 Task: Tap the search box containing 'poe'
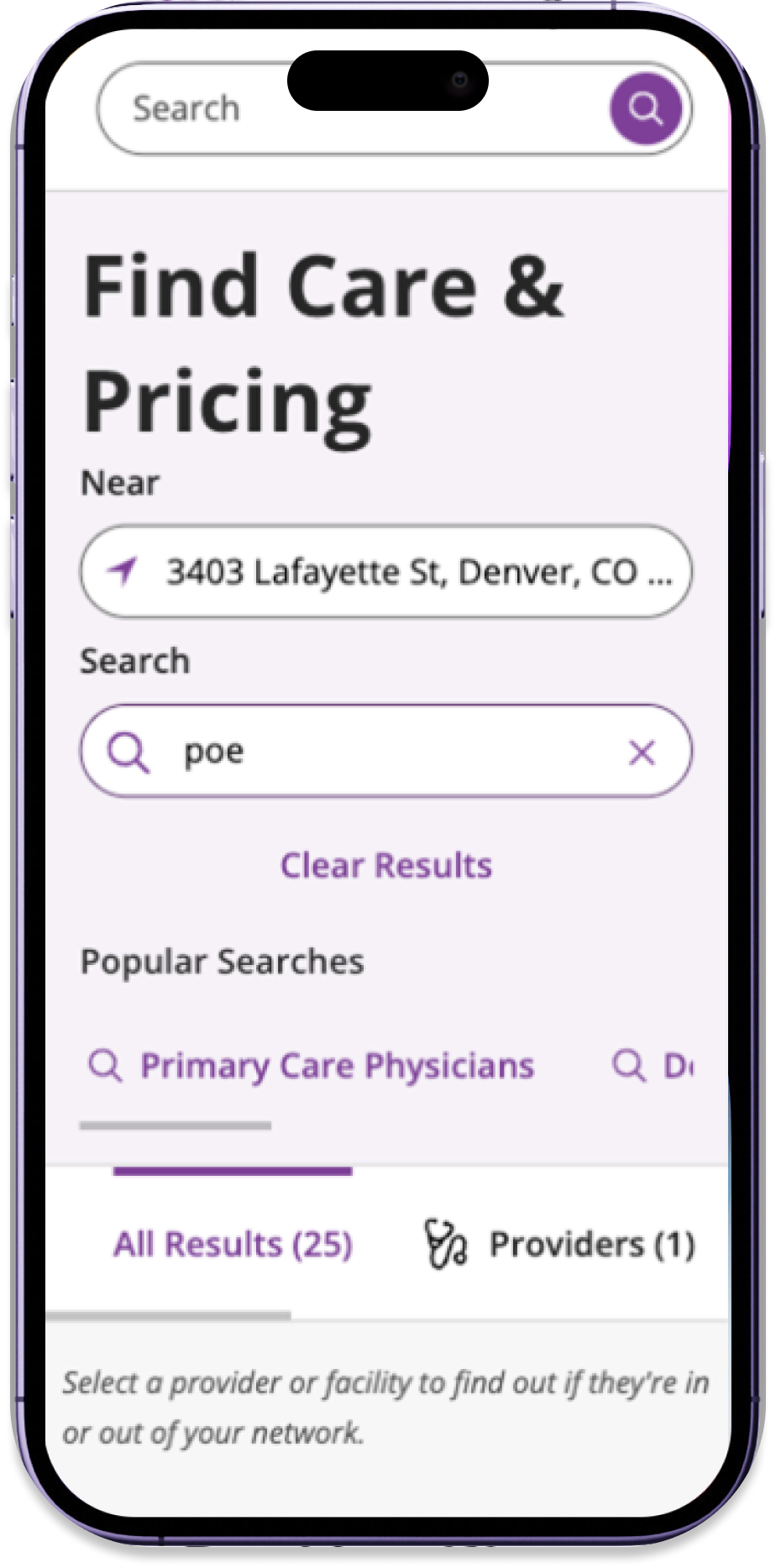386,751
